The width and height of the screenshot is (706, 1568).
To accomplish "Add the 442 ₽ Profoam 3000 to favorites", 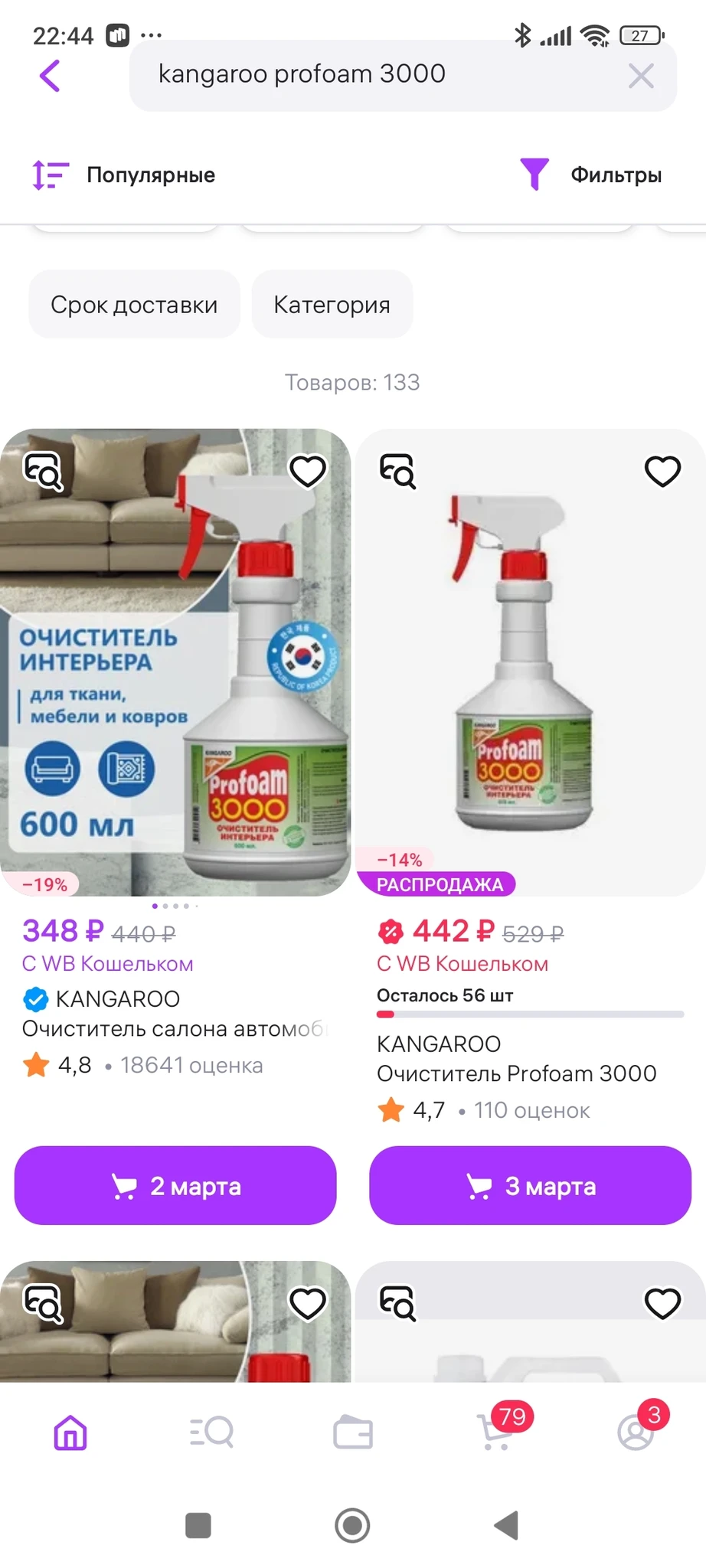I will (662, 471).
